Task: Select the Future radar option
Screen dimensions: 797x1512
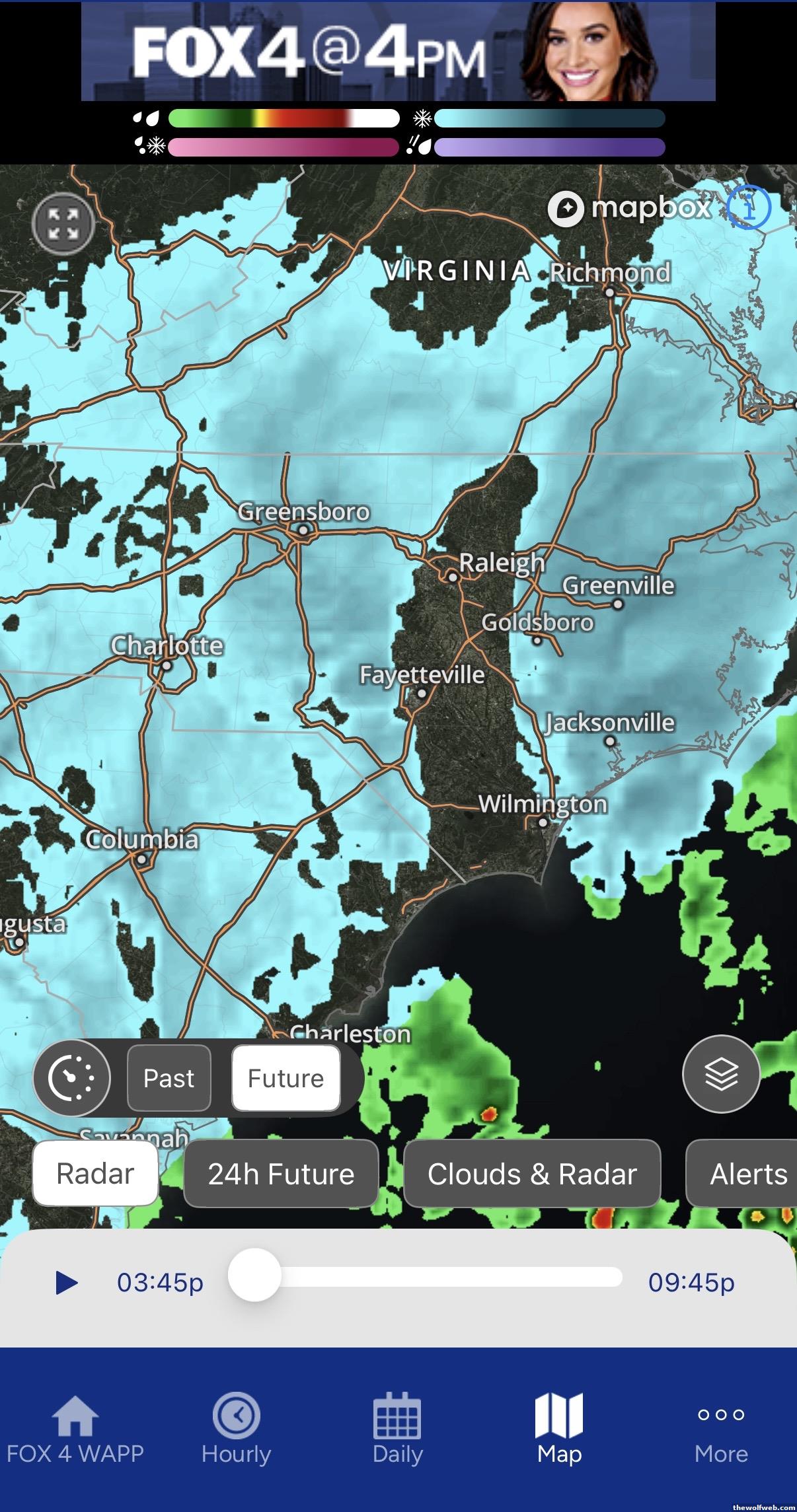Action: click(x=285, y=1078)
